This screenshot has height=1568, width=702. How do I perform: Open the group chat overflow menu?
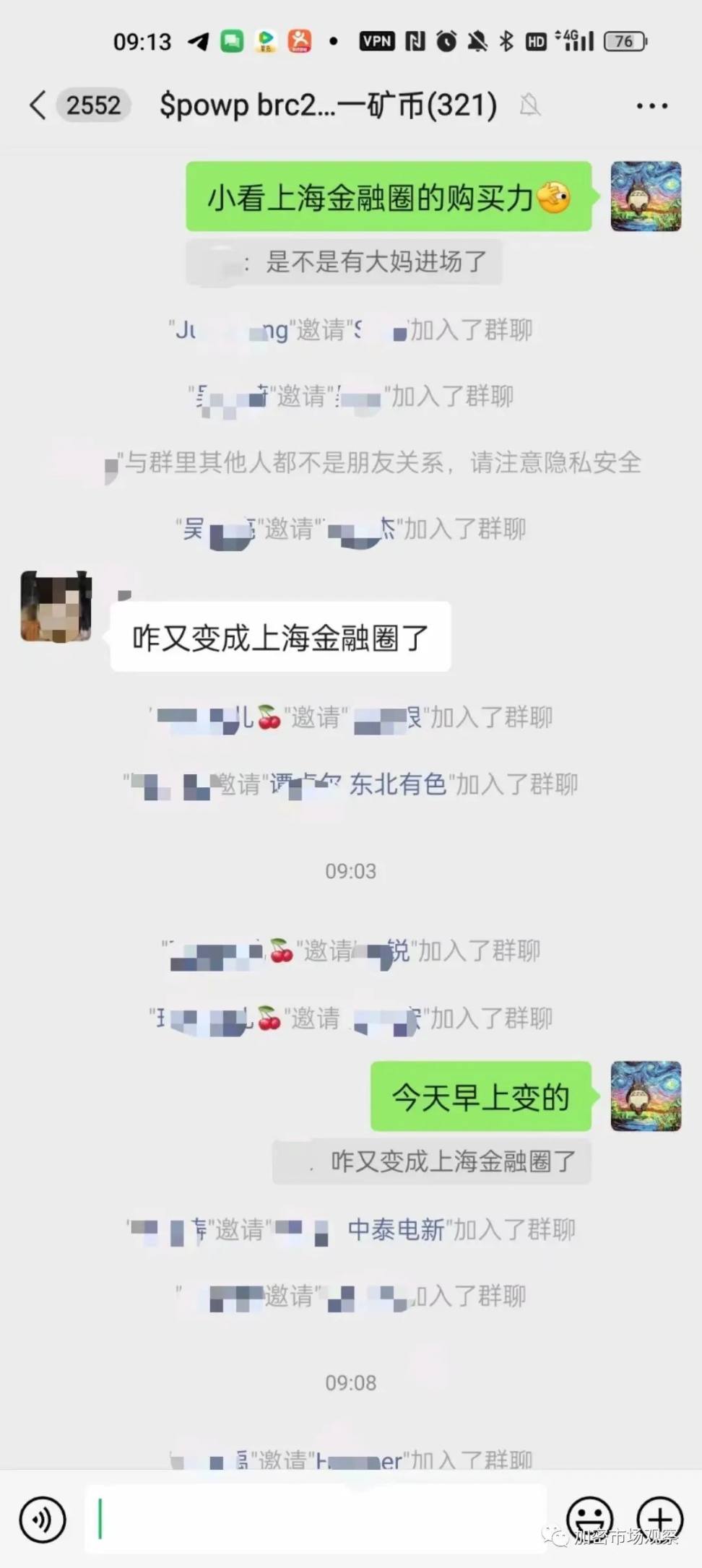pos(651,106)
